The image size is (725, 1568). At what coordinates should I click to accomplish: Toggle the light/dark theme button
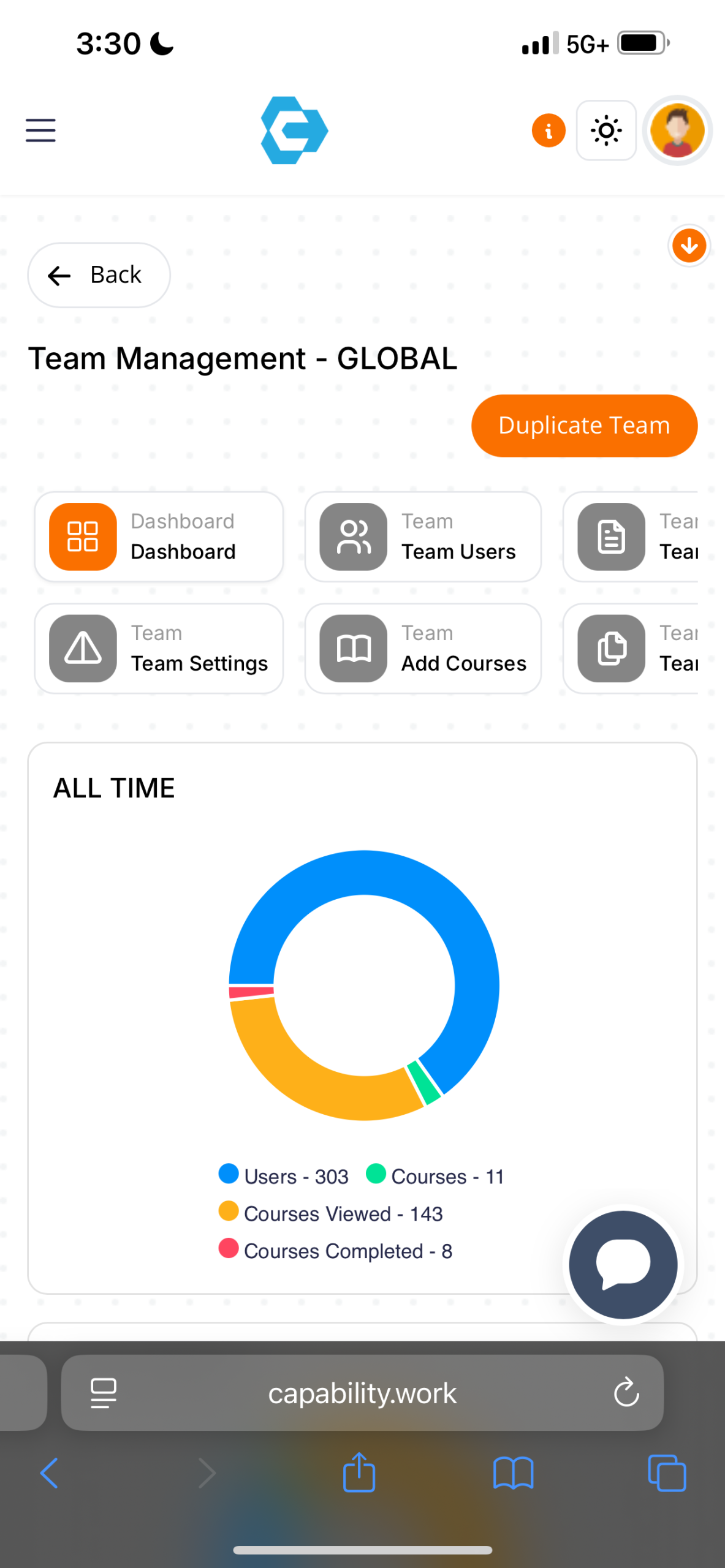(606, 130)
